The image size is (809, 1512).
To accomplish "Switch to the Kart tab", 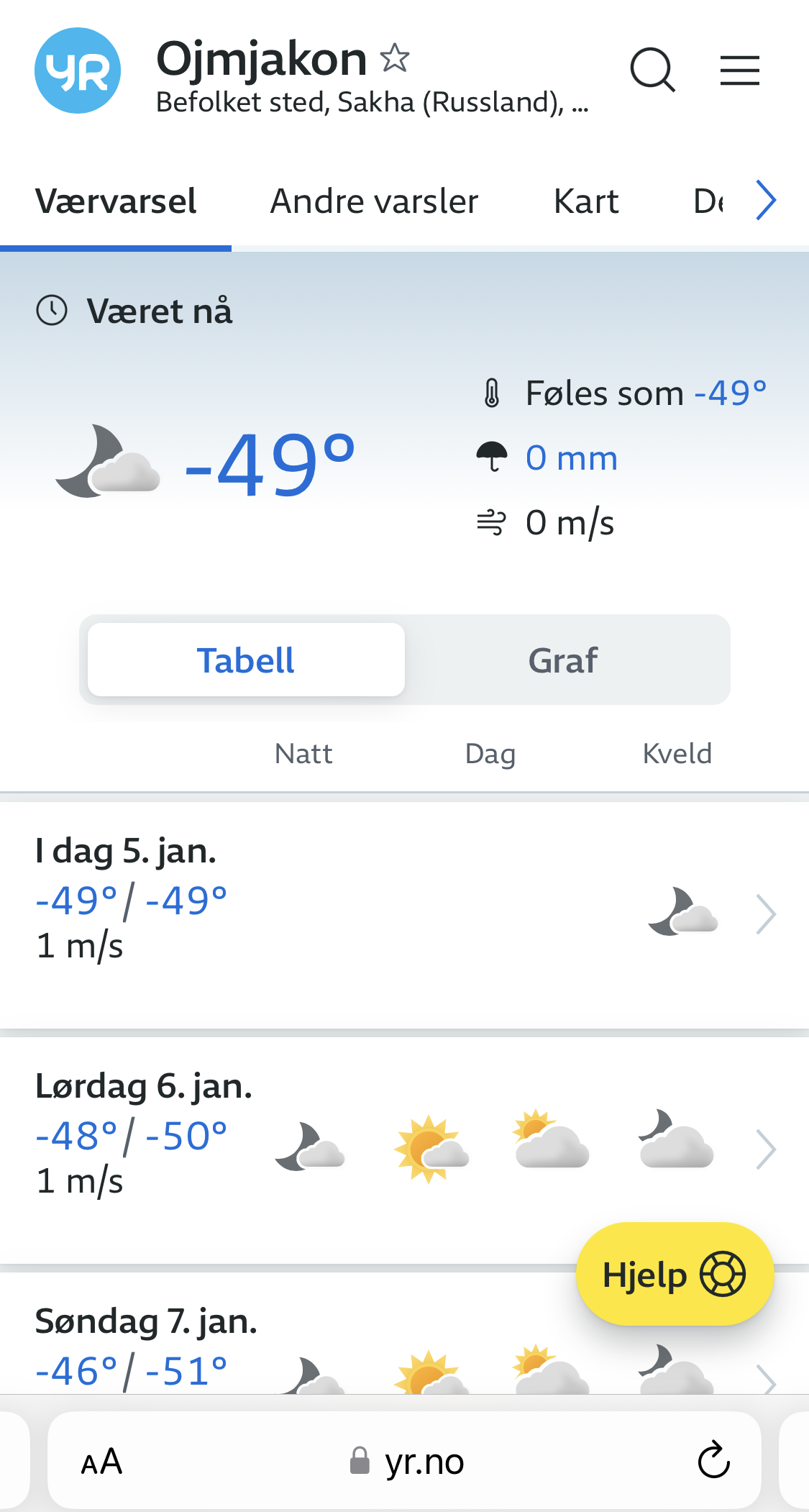I will pyautogui.click(x=586, y=201).
